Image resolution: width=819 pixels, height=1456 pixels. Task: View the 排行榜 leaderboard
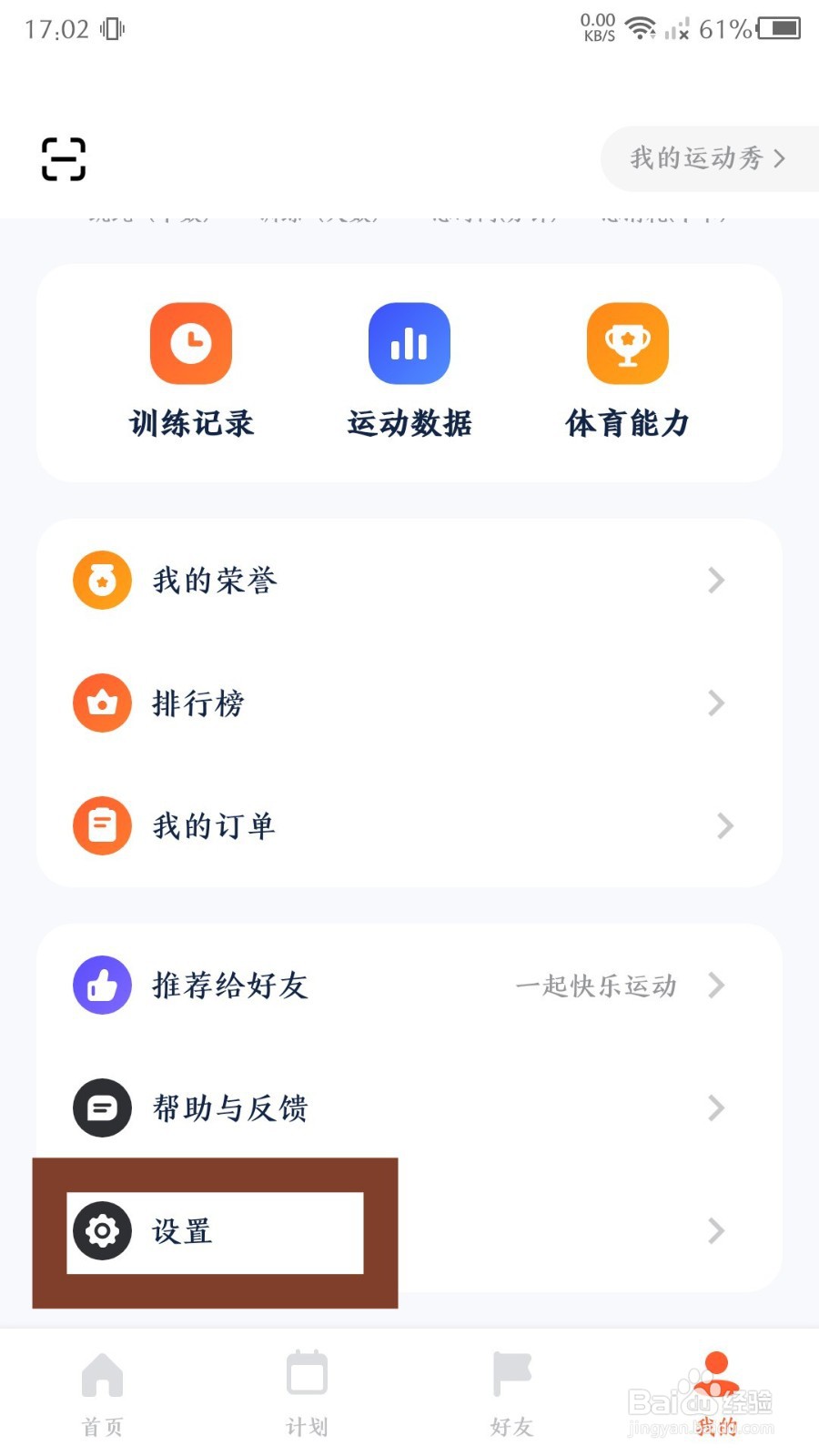click(409, 703)
